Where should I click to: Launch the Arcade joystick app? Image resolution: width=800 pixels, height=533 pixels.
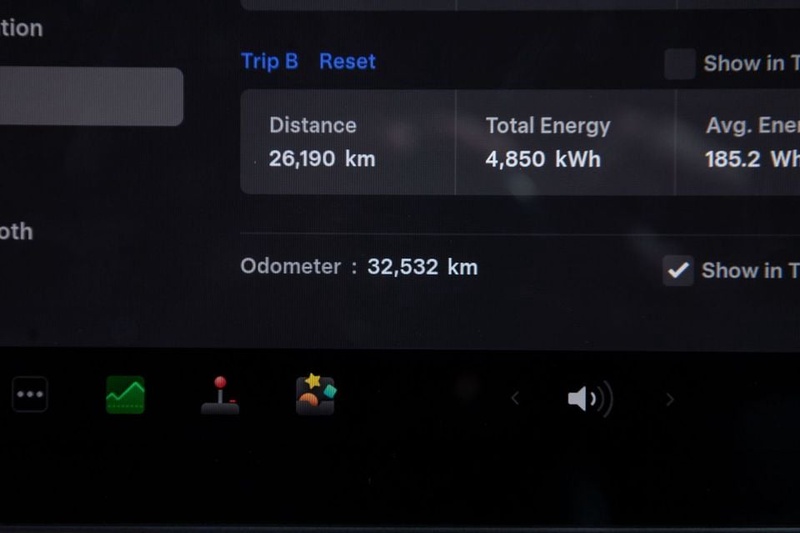pos(220,395)
